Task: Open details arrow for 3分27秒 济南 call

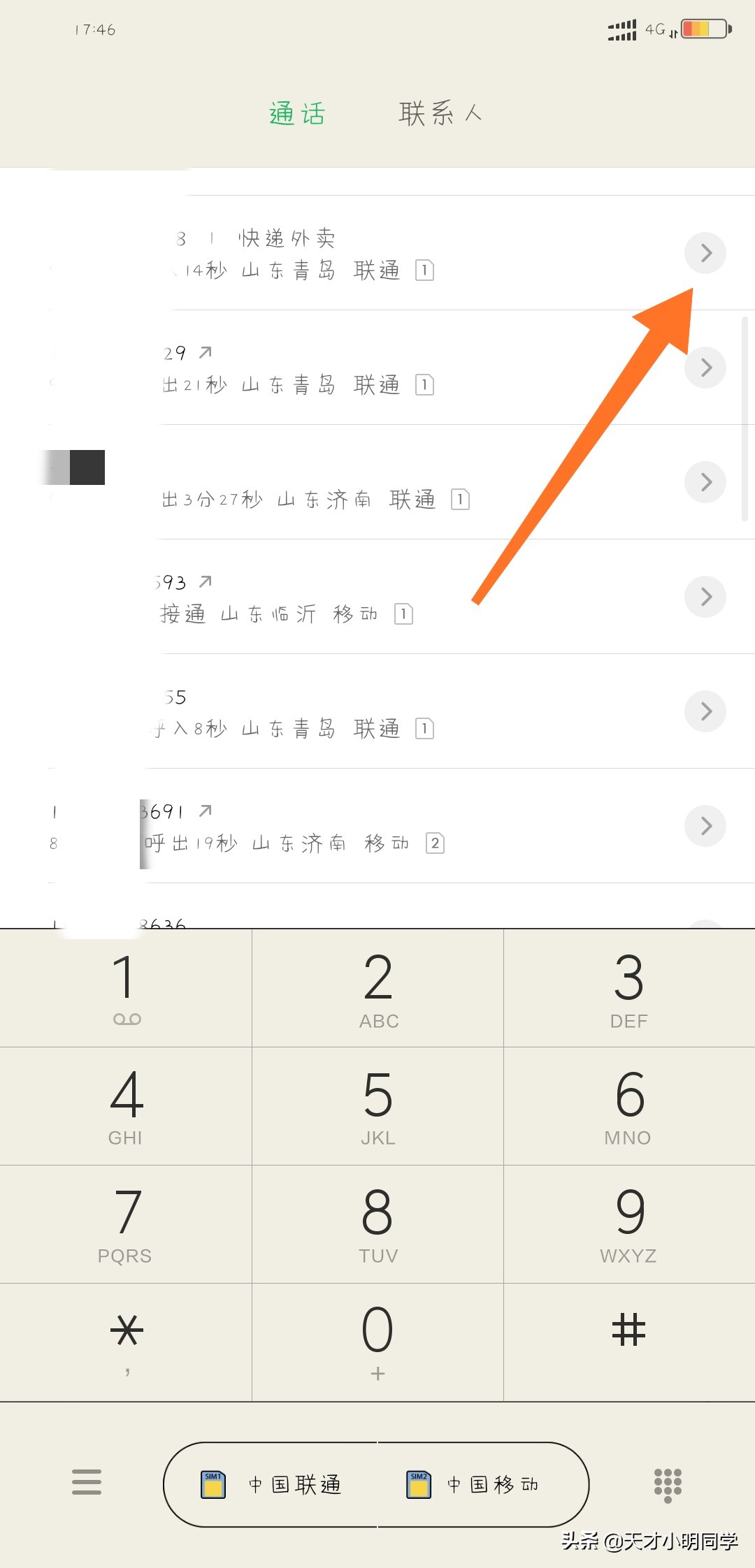Action: tap(705, 482)
